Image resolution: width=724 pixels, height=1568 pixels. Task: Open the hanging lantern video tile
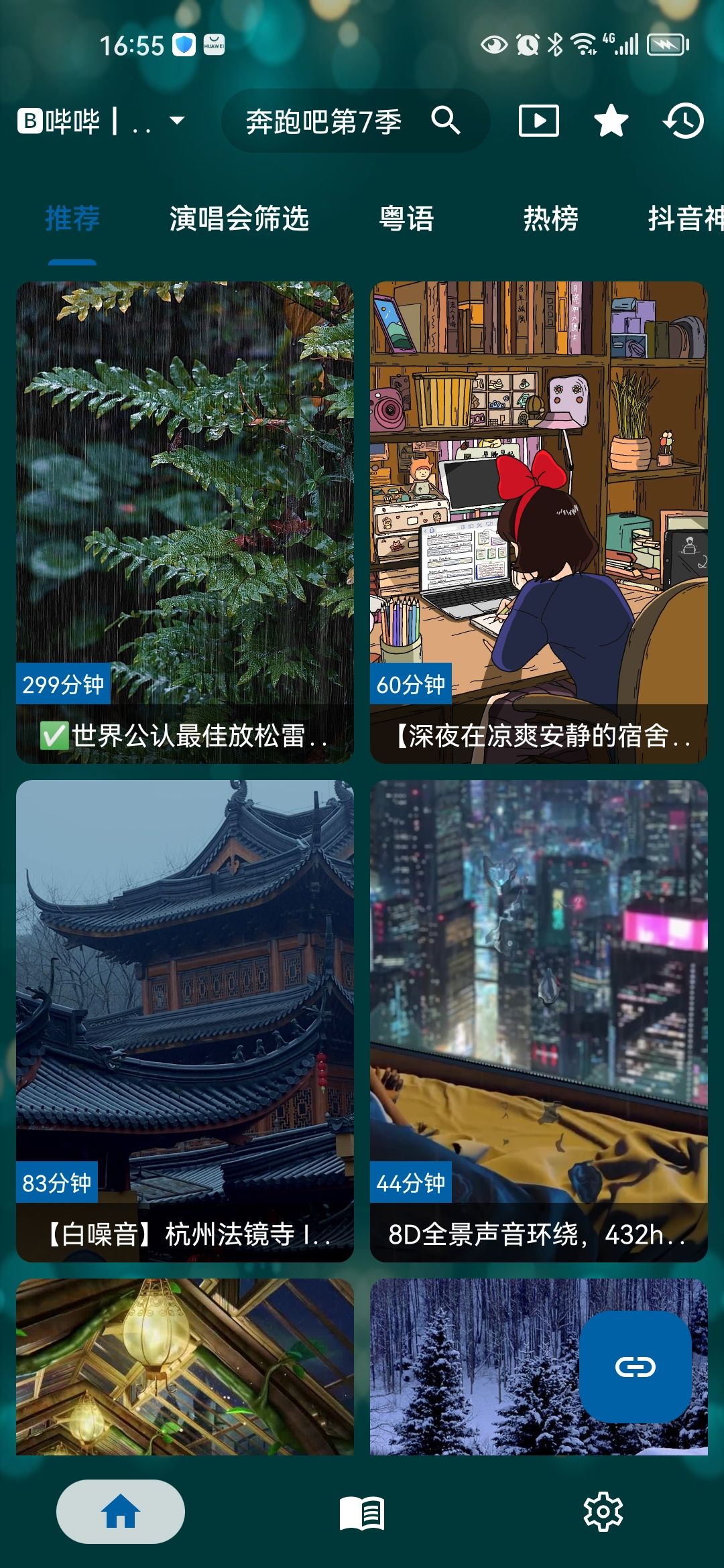[x=185, y=1367]
